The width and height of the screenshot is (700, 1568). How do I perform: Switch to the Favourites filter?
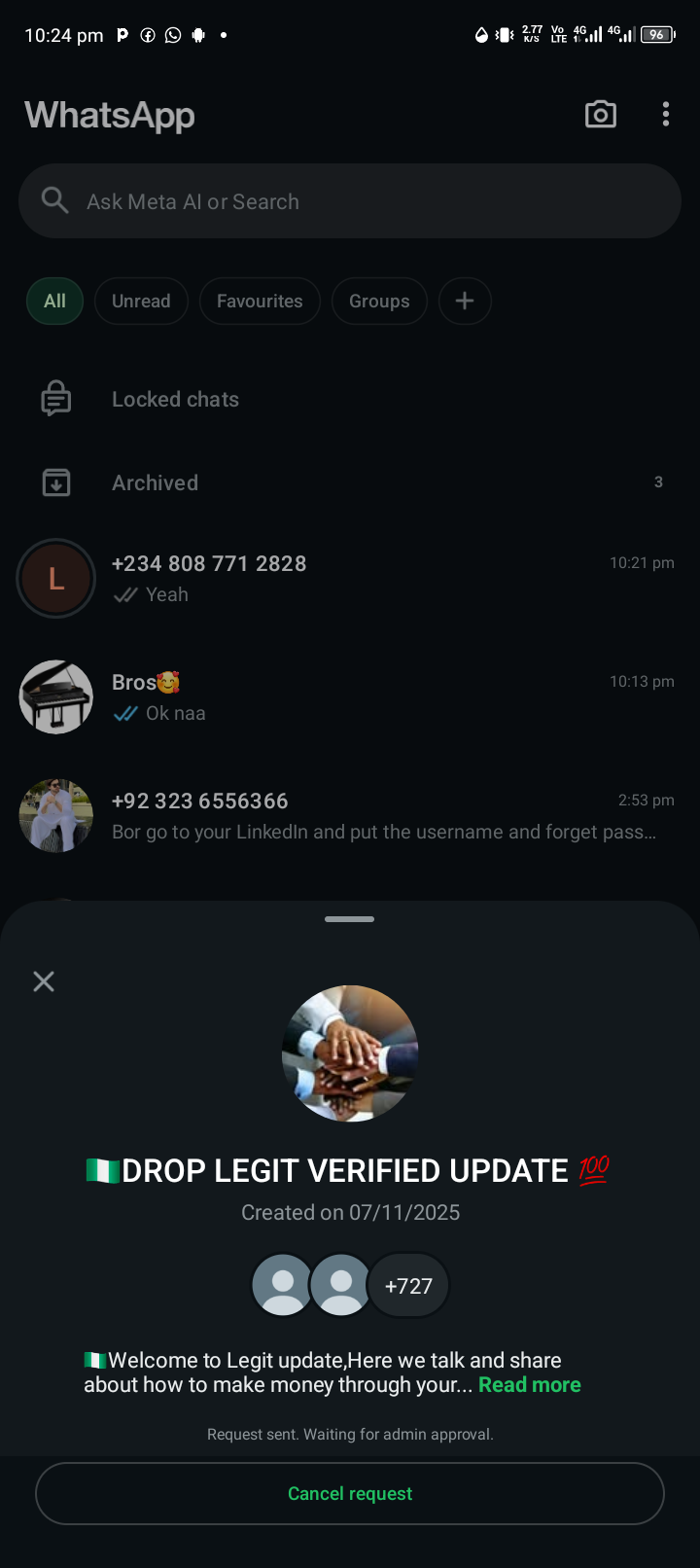click(260, 302)
